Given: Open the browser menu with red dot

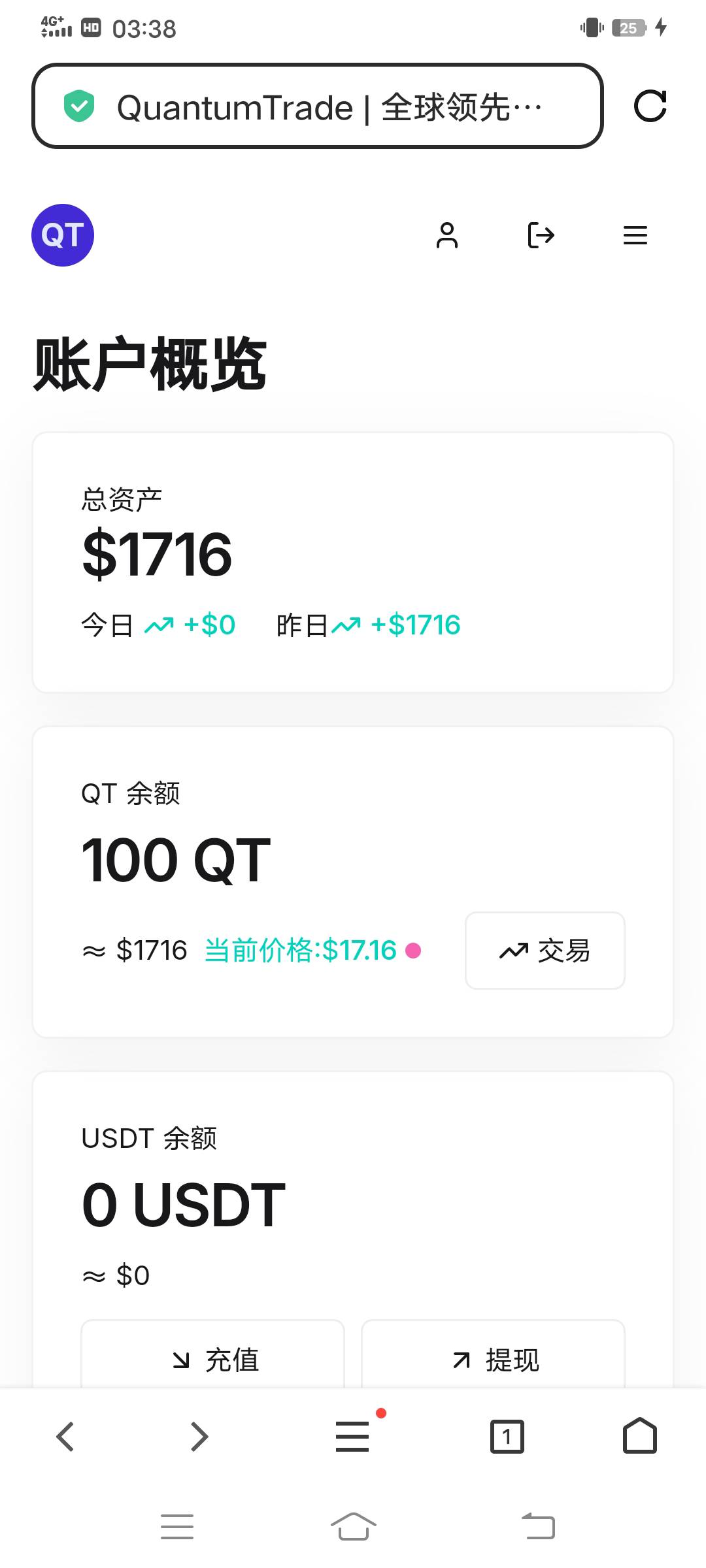Looking at the screenshot, I should tap(353, 1435).
